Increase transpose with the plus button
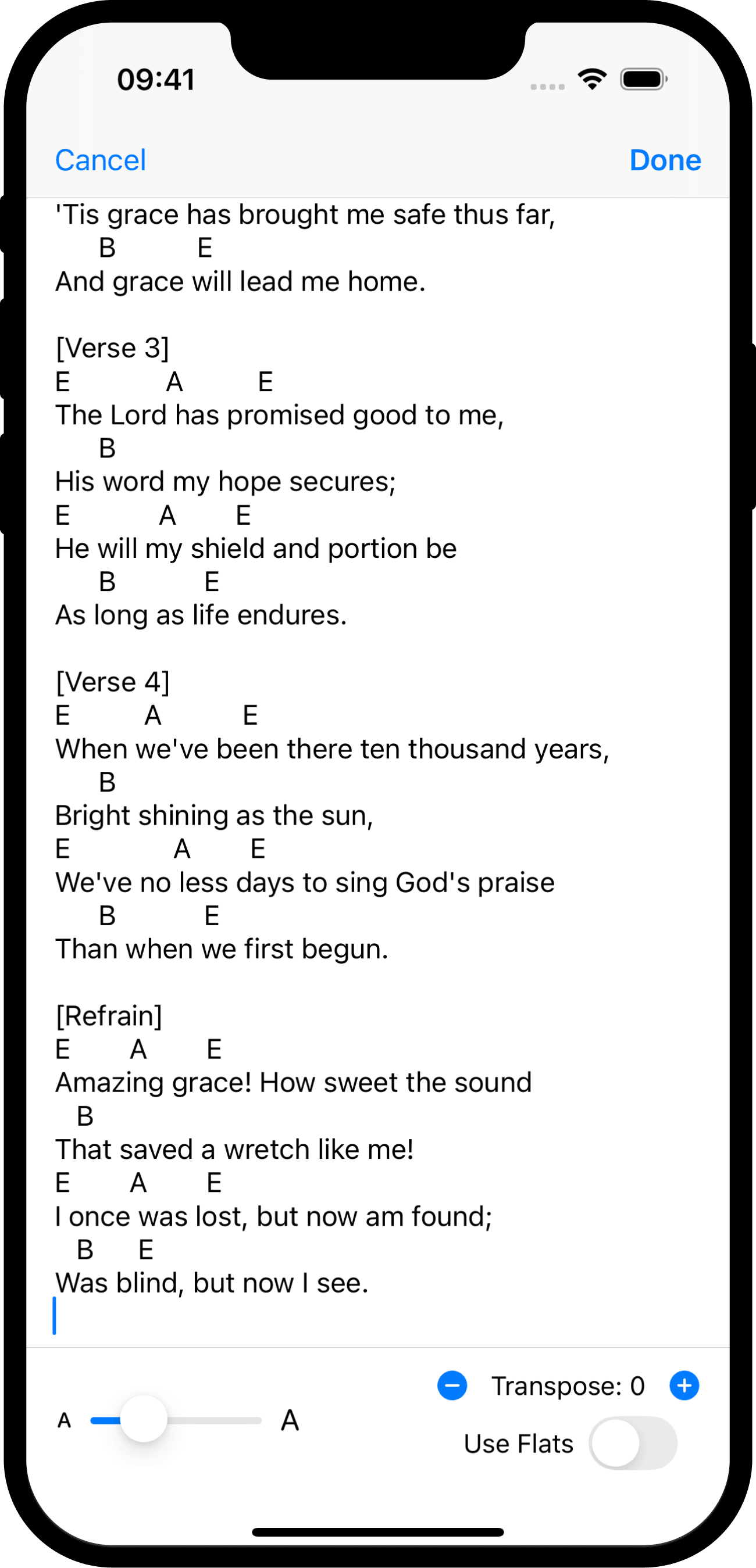The image size is (756, 1568). pos(684,1386)
